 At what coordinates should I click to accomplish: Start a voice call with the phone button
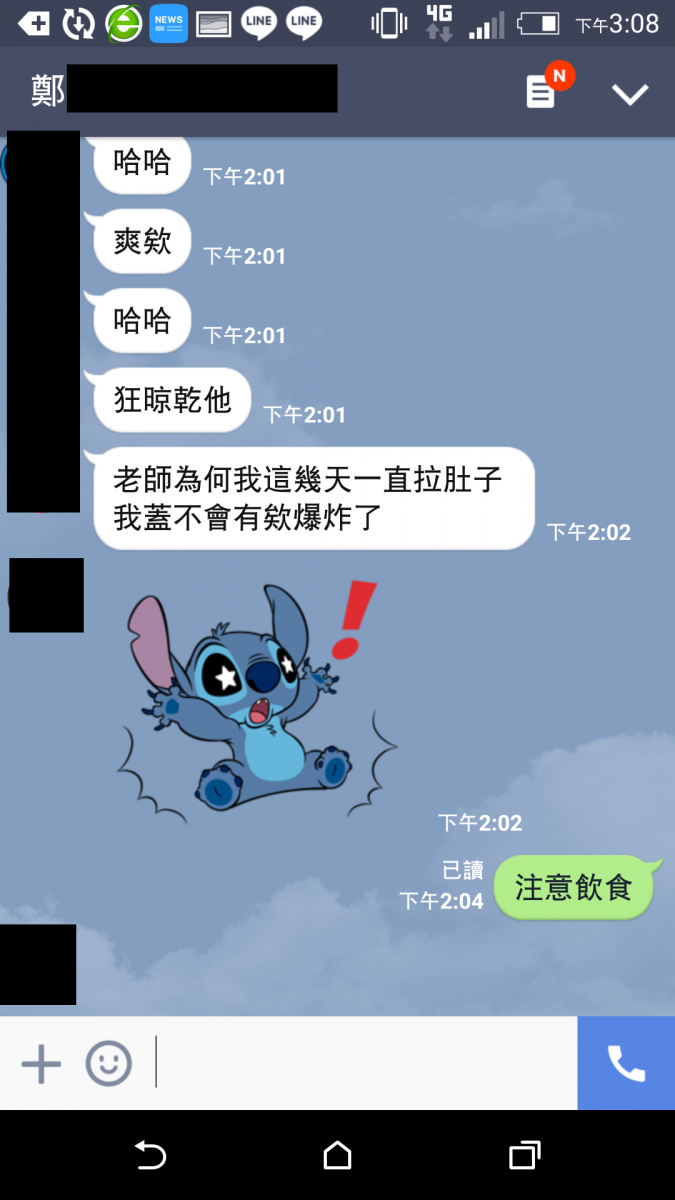click(626, 1063)
